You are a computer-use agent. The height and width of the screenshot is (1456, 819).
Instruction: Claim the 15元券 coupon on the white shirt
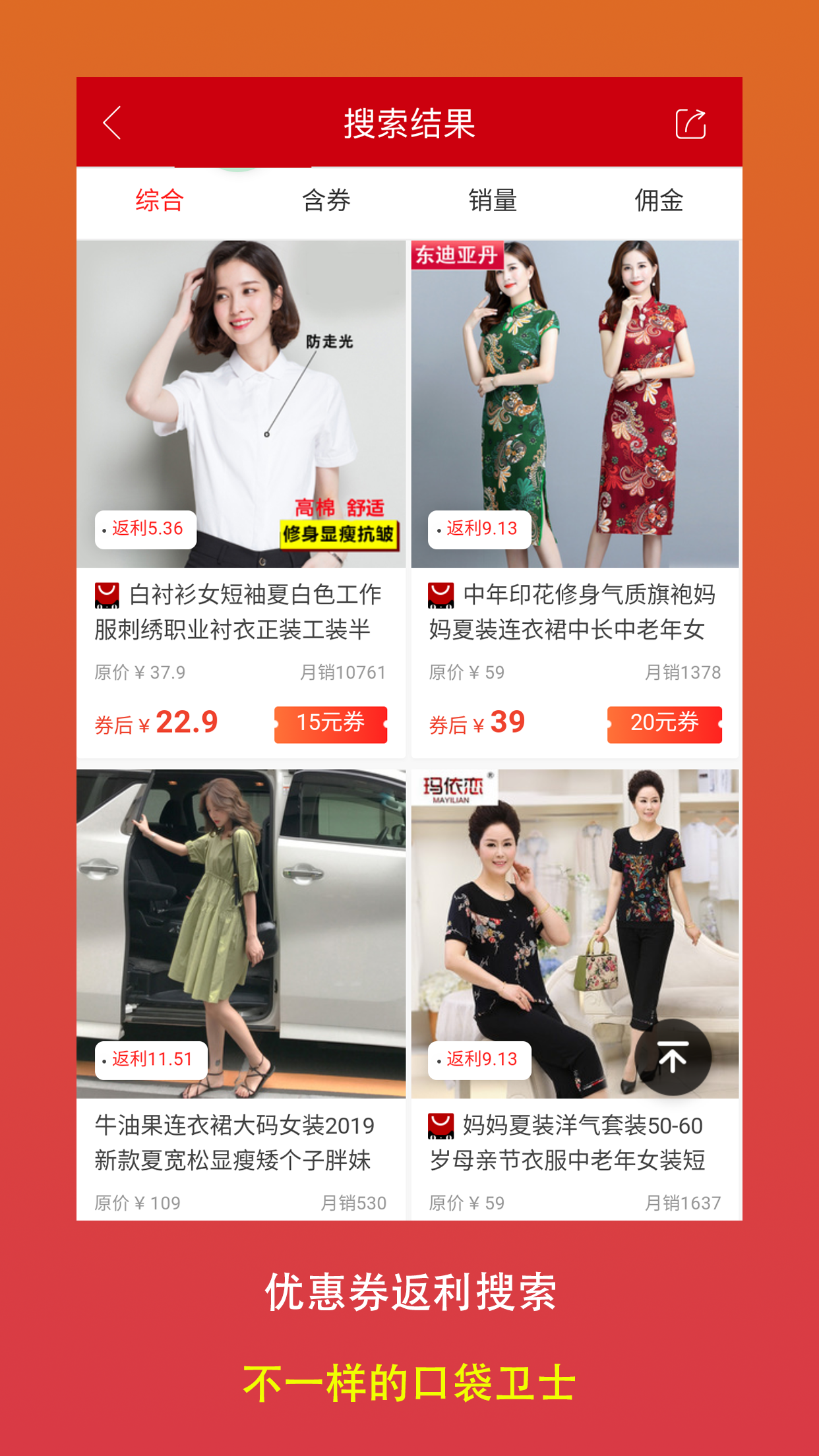click(x=331, y=723)
